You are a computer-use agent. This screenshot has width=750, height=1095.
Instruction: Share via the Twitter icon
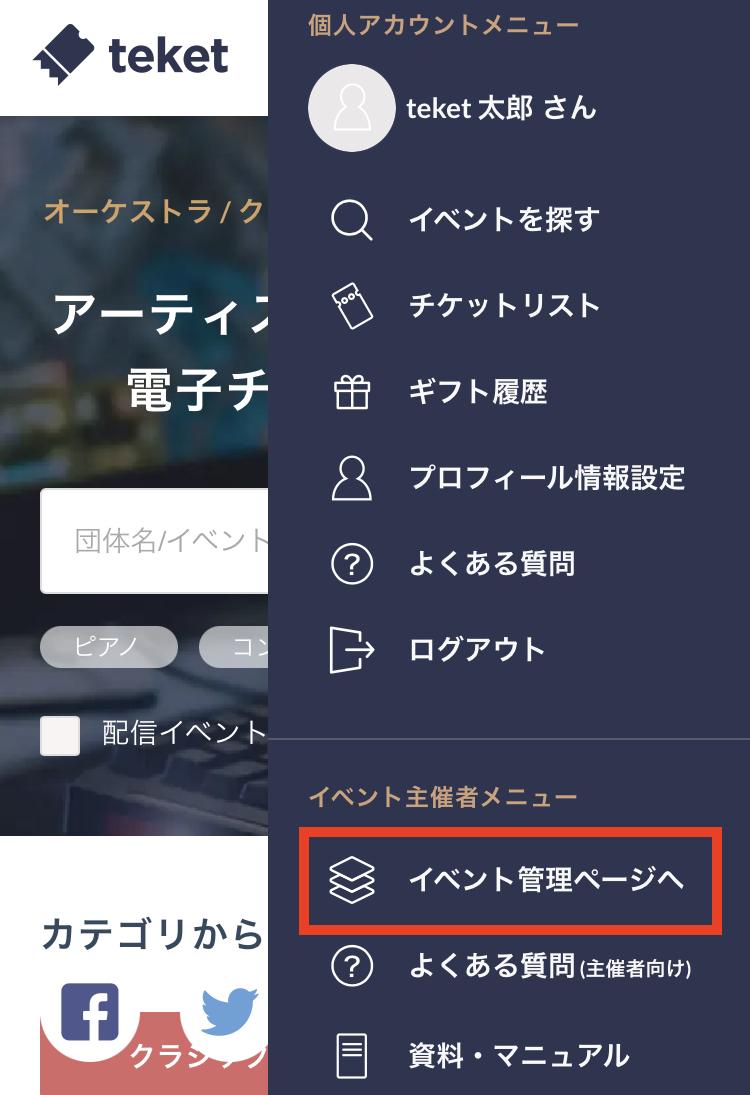click(x=229, y=1010)
